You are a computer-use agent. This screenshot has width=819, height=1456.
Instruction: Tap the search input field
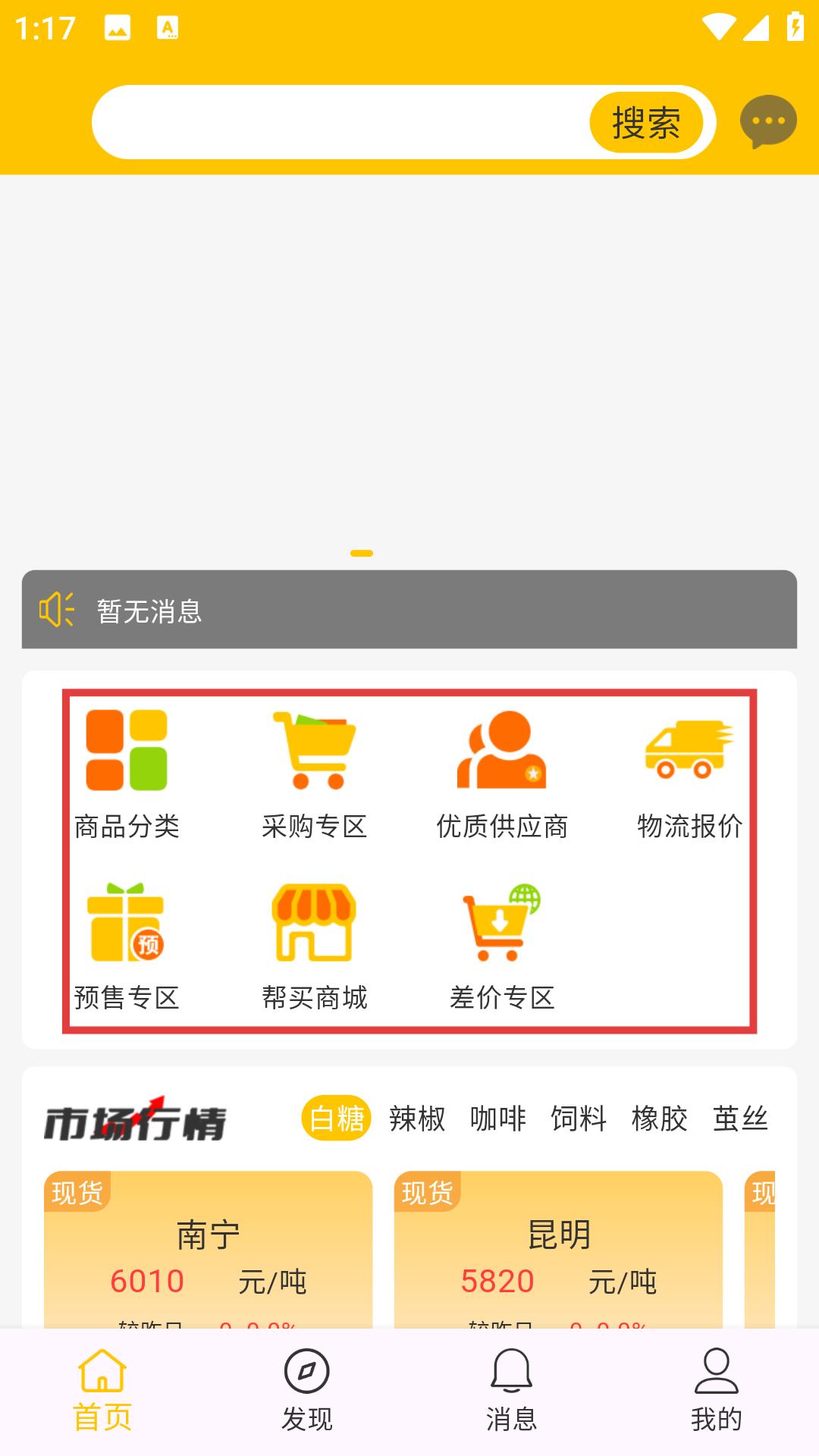tap(341, 122)
